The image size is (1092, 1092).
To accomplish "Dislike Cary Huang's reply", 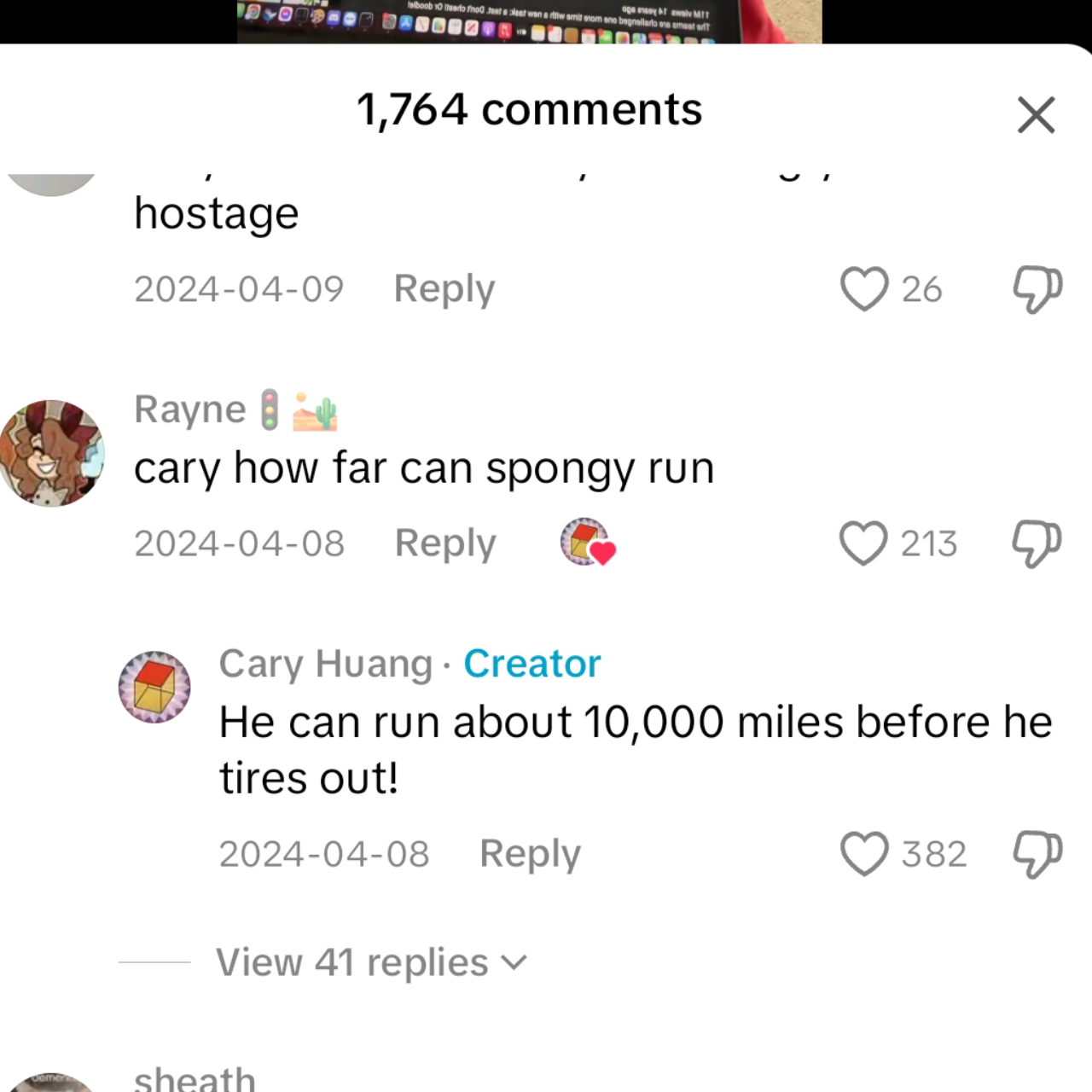I will (1037, 854).
